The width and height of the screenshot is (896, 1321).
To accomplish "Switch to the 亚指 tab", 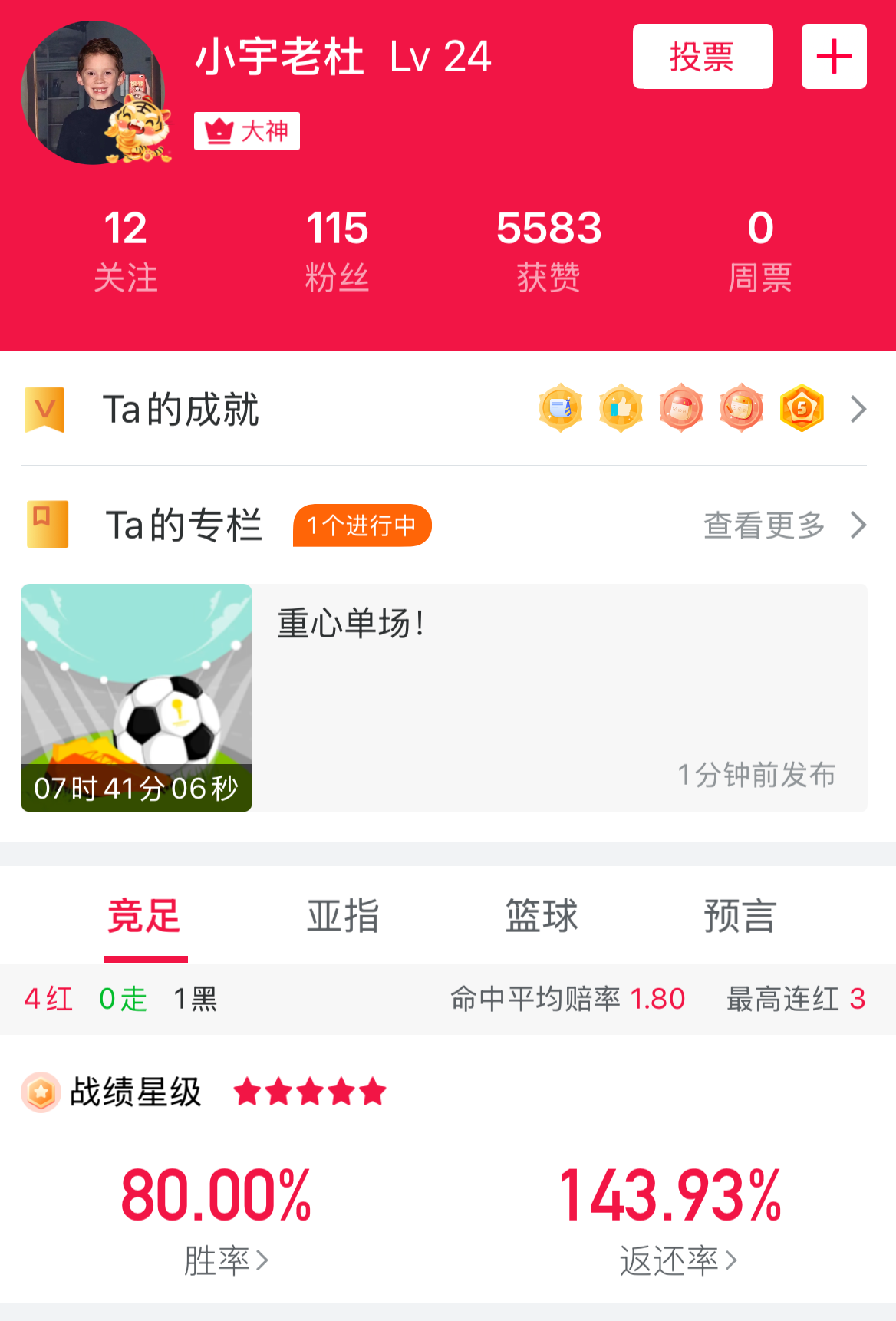I will (x=343, y=916).
